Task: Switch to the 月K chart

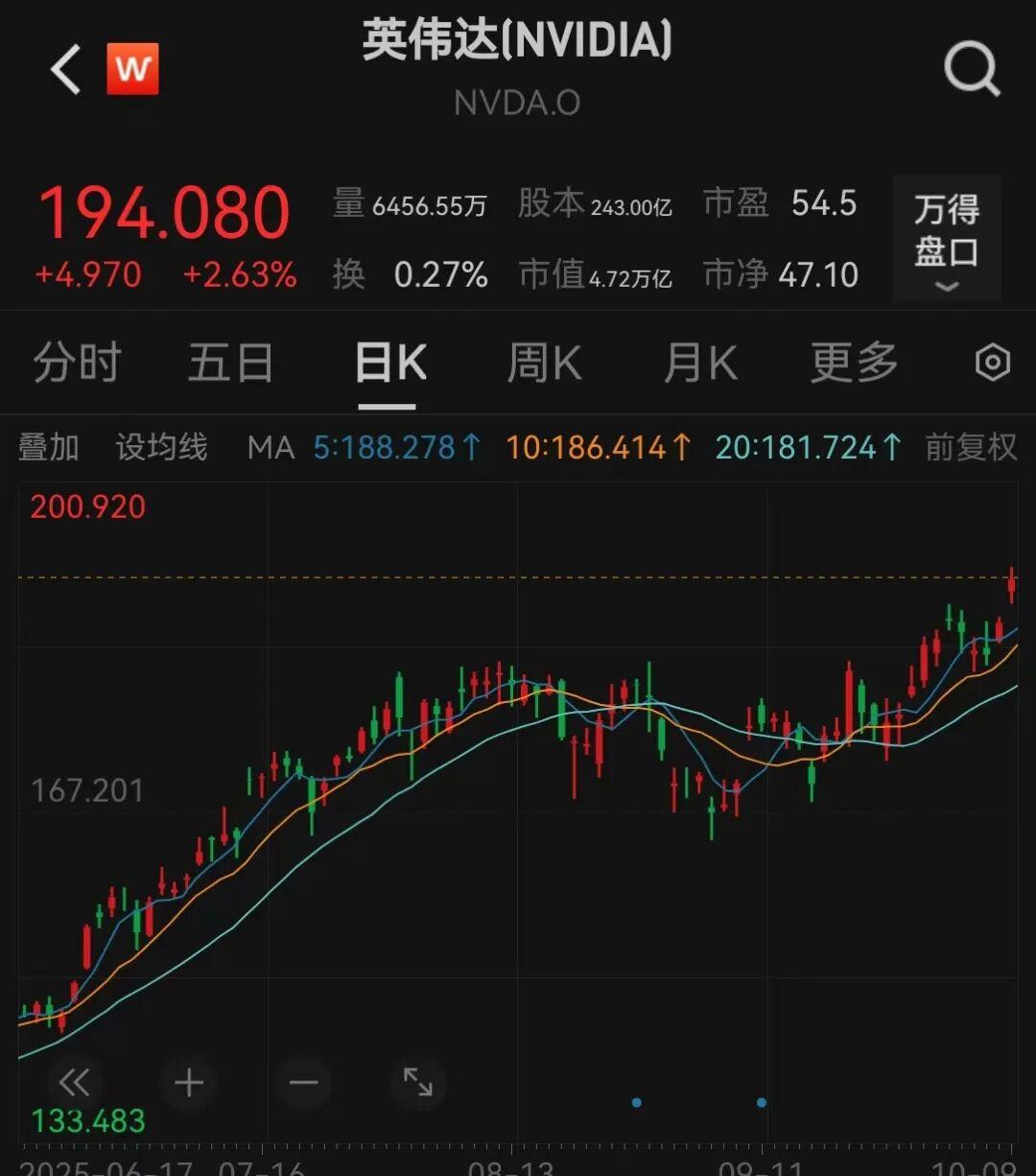Action: [x=700, y=364]
